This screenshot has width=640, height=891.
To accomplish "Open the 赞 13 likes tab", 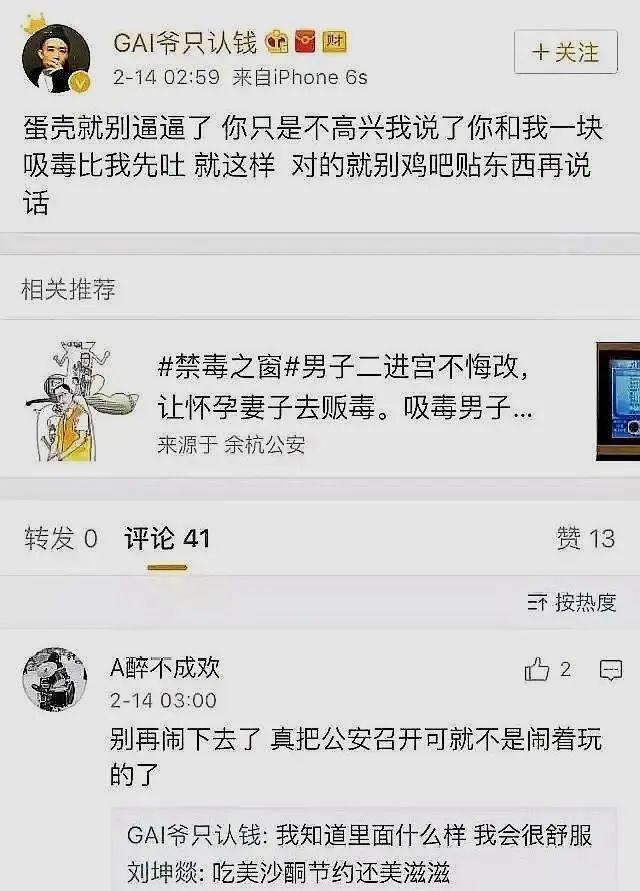I will [585, 539].
